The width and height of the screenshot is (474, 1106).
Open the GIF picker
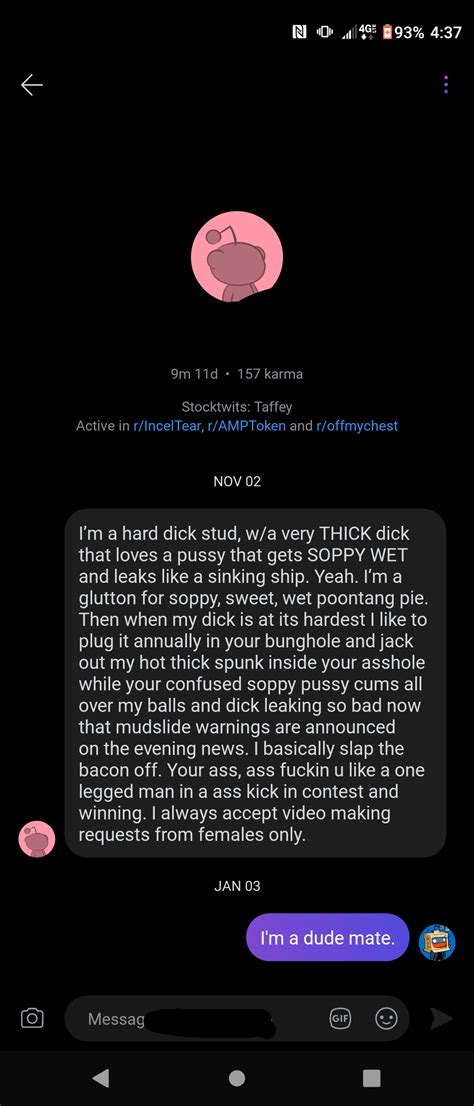pyautogui.click(x=340, y=1018)
